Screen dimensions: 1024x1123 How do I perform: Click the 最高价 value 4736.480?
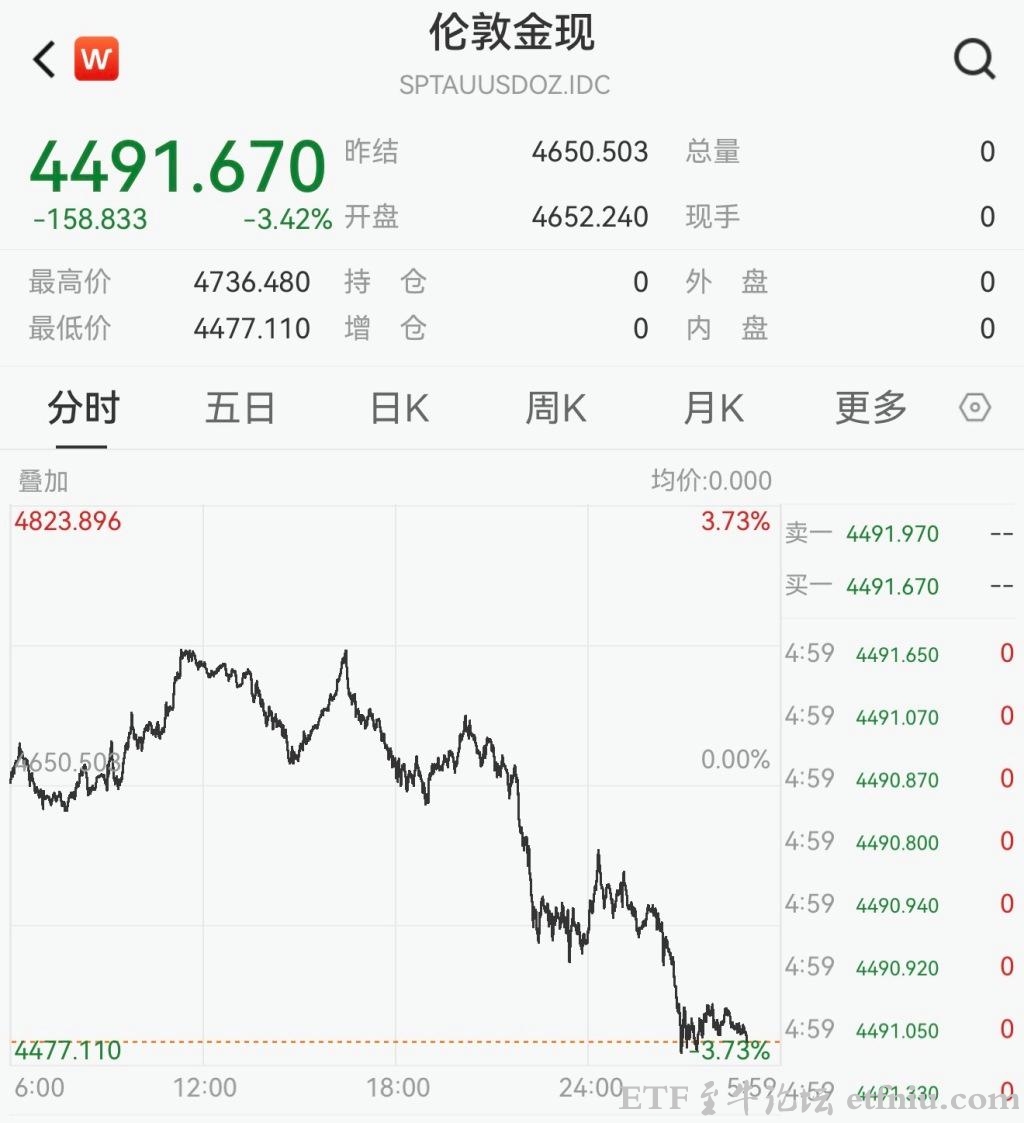pyautogui.click(x=253, y=282)
